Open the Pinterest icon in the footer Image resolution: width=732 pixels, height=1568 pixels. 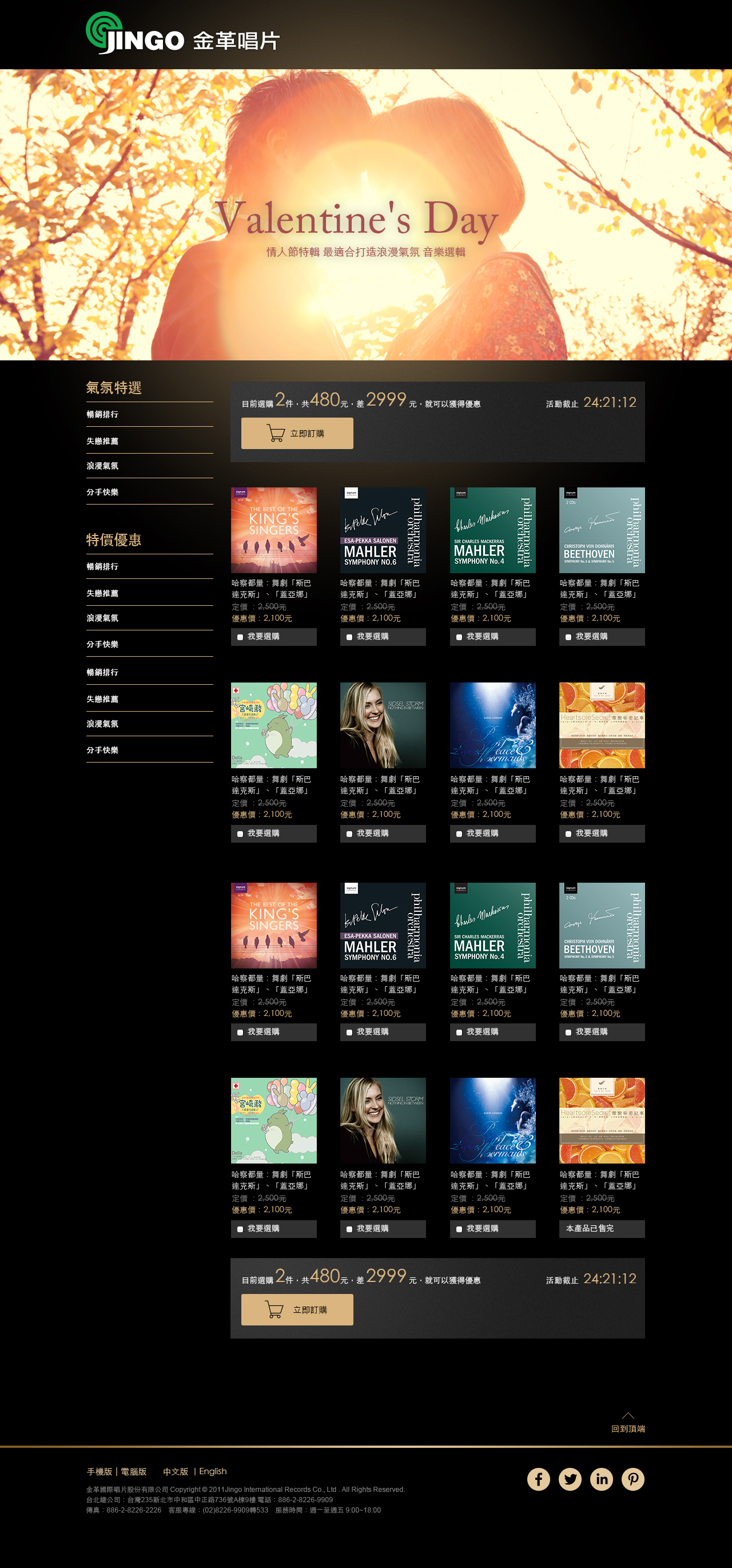tap(633, 1479)
